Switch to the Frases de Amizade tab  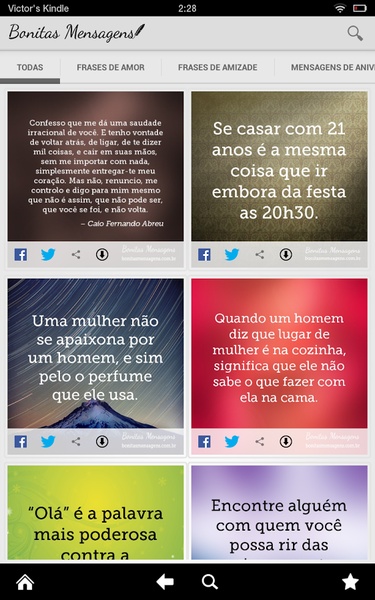(x=217, y=67)
